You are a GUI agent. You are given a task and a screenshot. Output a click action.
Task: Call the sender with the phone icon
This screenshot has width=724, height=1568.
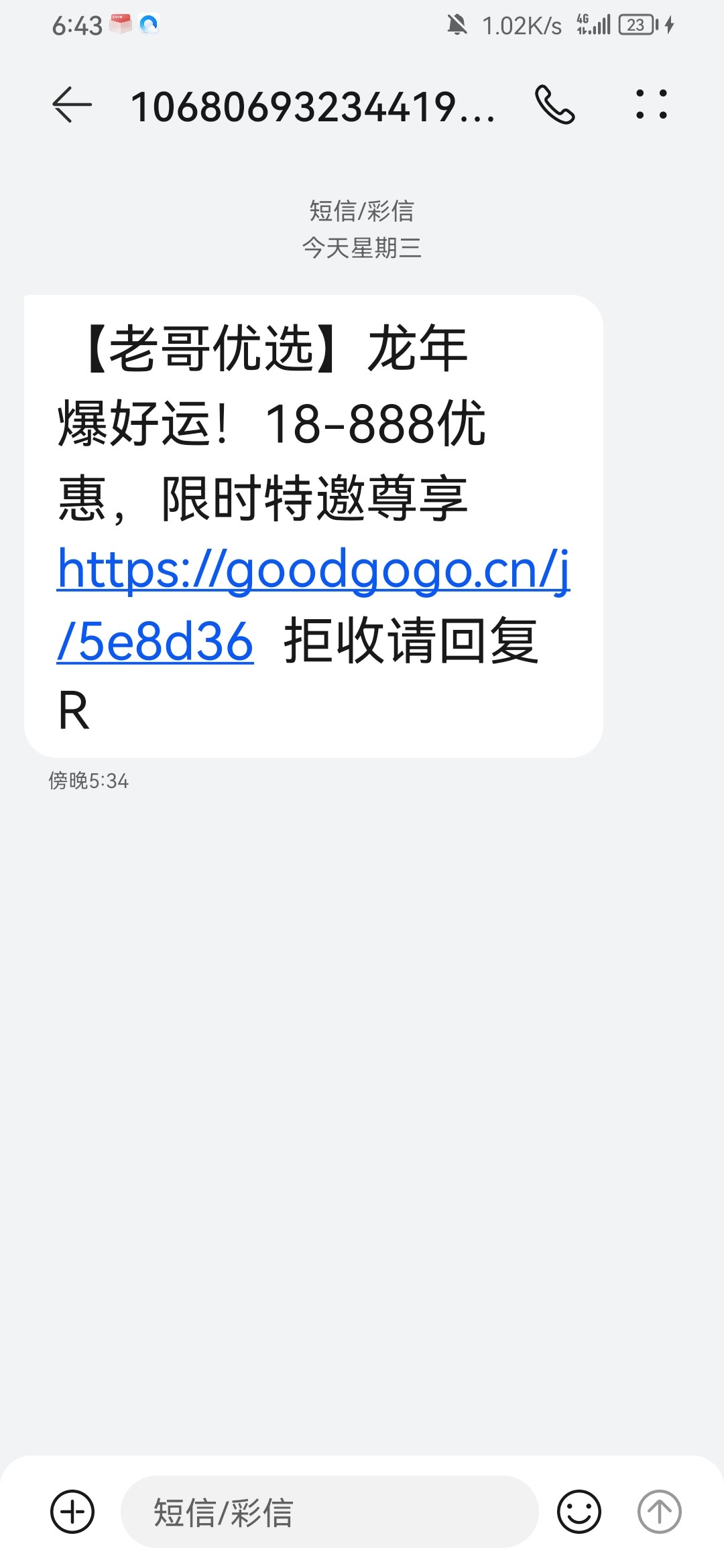[555, 105]
